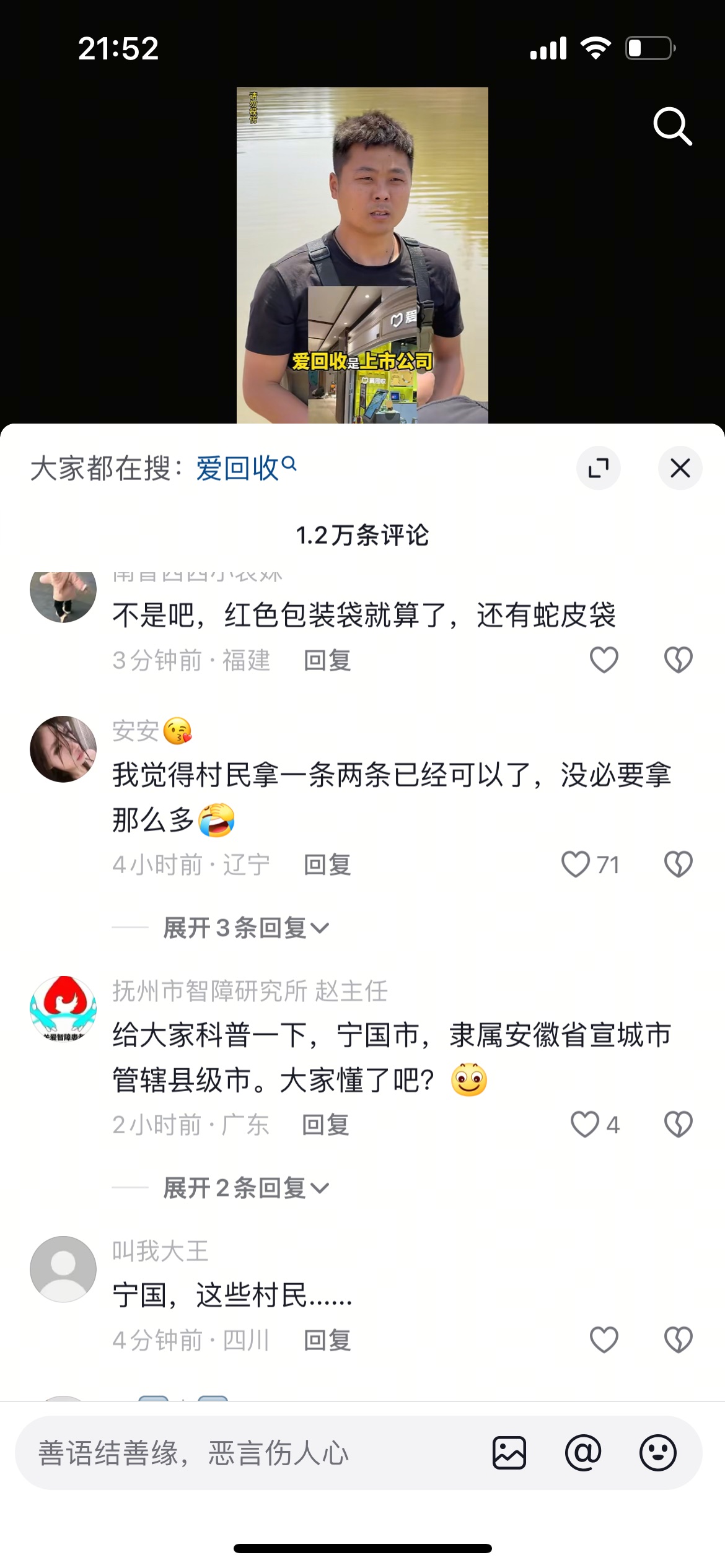
Task: Like 叫我大王's comment
Action: point(604,1340)
